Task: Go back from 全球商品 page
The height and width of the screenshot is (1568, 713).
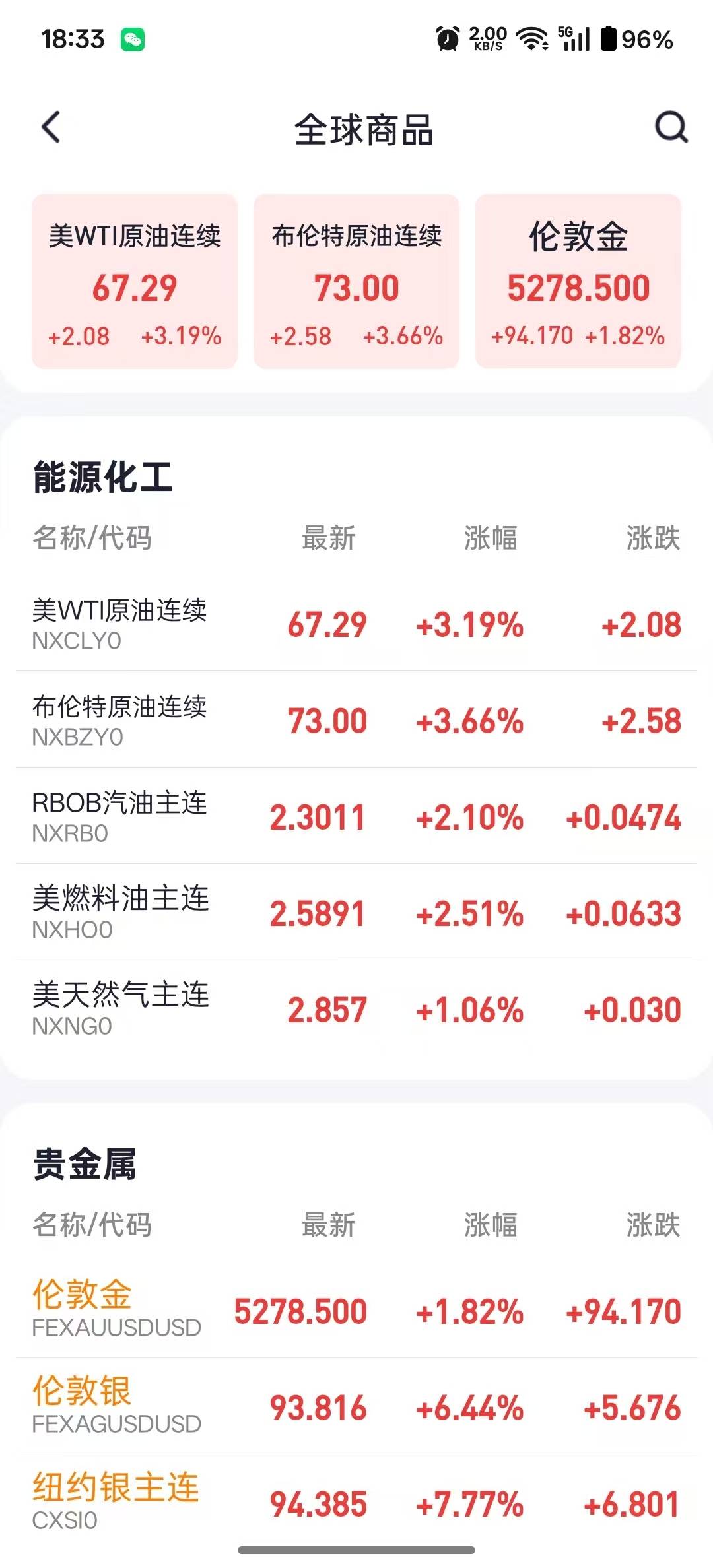Action: pyautogui.click(x=51, y=127)
